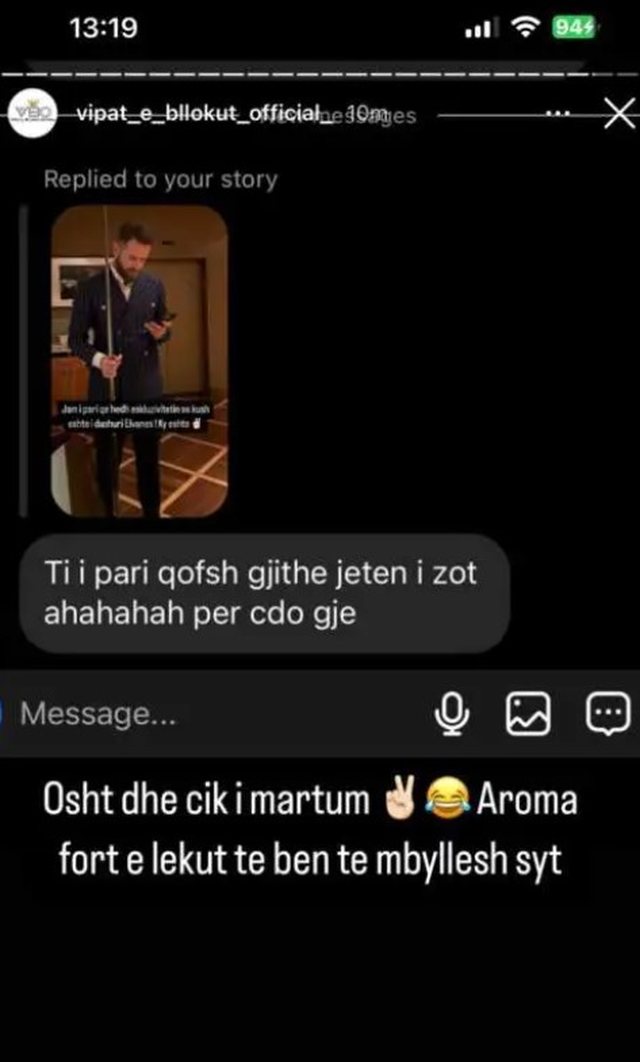Close the story viewer
This screenshot has height=1062, width=640.
[x=619, y=113]
